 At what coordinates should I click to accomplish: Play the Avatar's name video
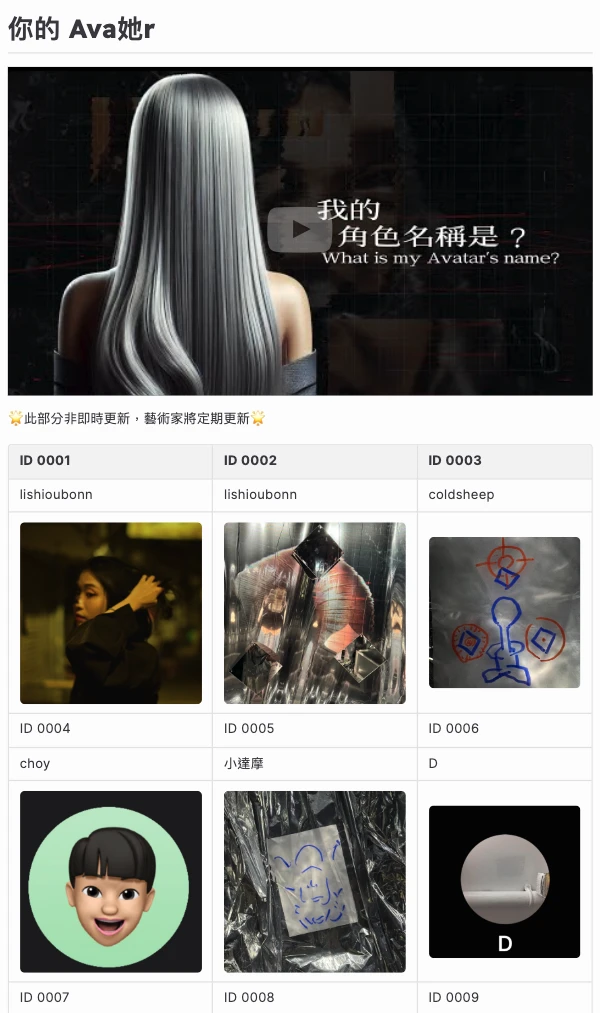point(299,229)
